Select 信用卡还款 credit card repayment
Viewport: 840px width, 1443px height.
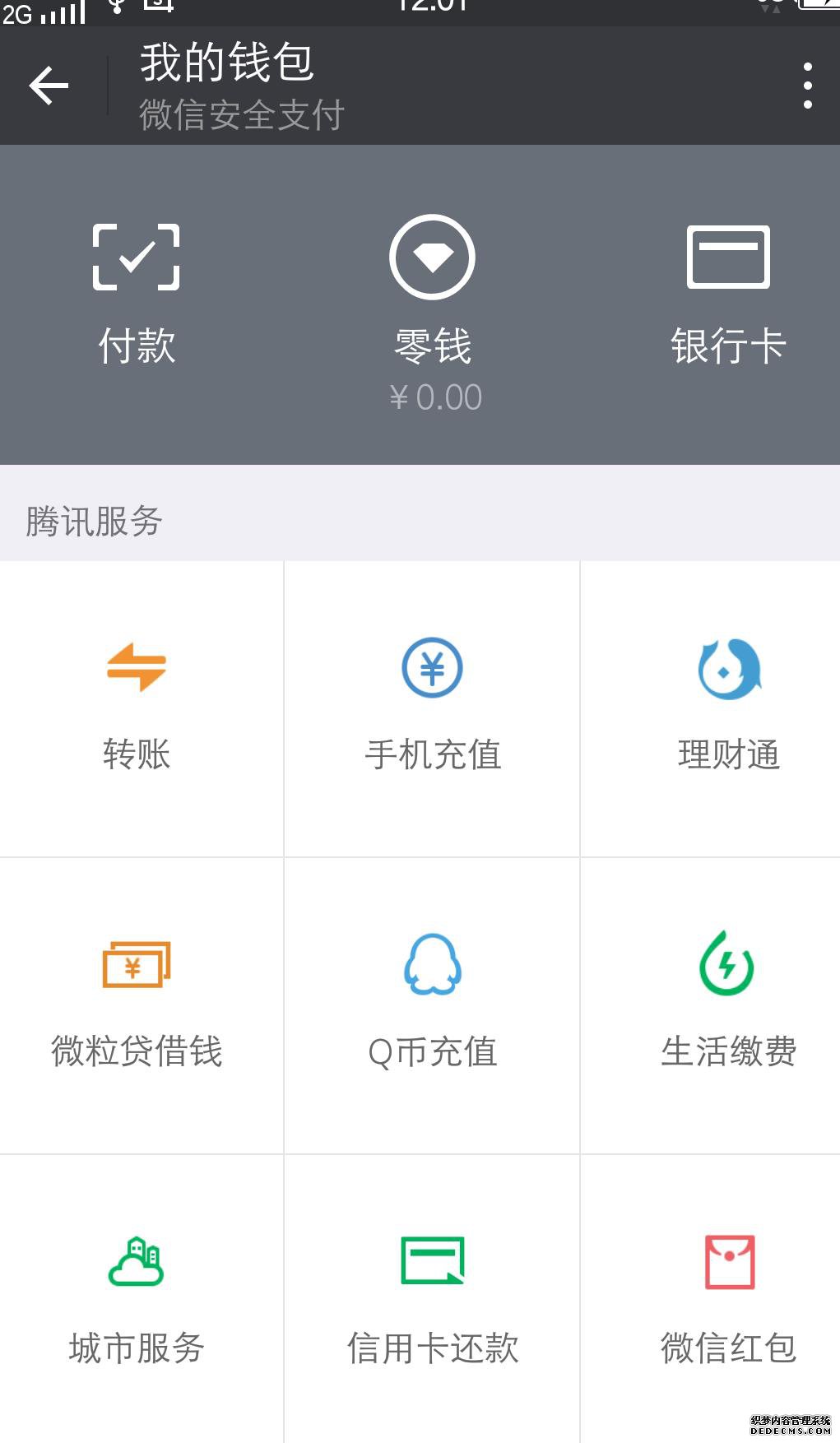(433, 1300)
